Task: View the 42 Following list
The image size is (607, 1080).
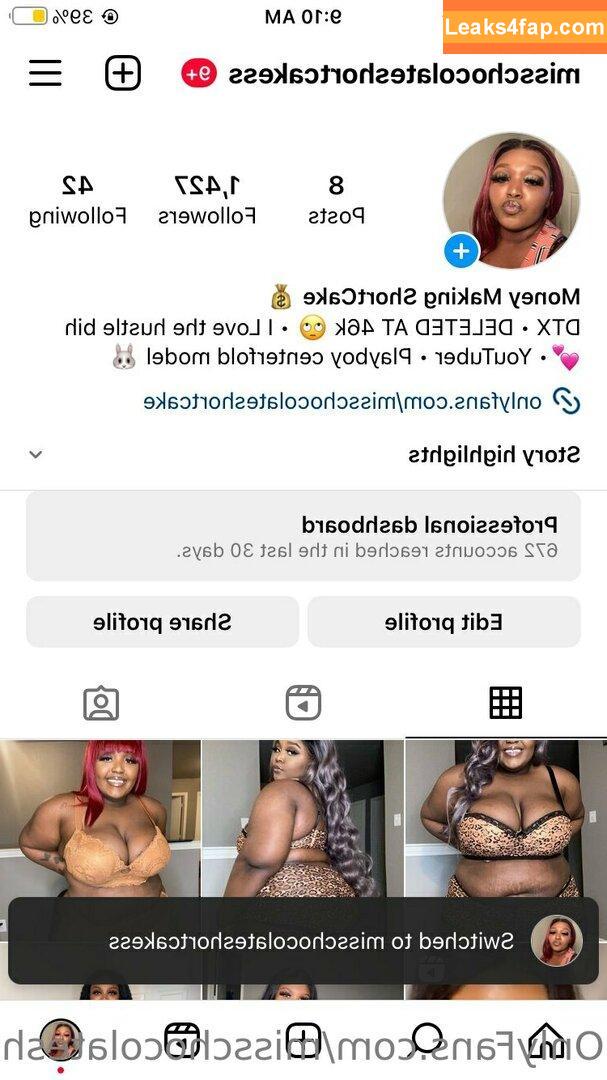Action: click(x=77, y=200)
